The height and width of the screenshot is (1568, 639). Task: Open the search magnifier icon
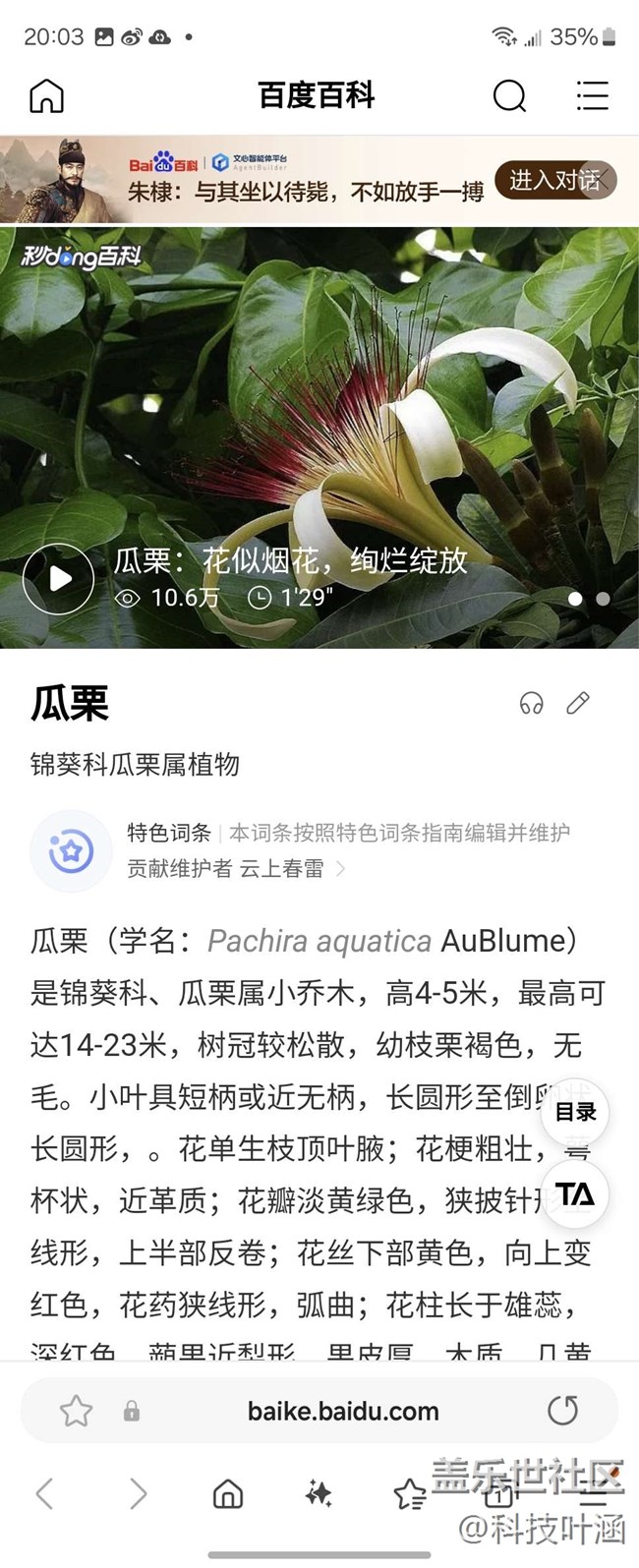pos(509,96)
